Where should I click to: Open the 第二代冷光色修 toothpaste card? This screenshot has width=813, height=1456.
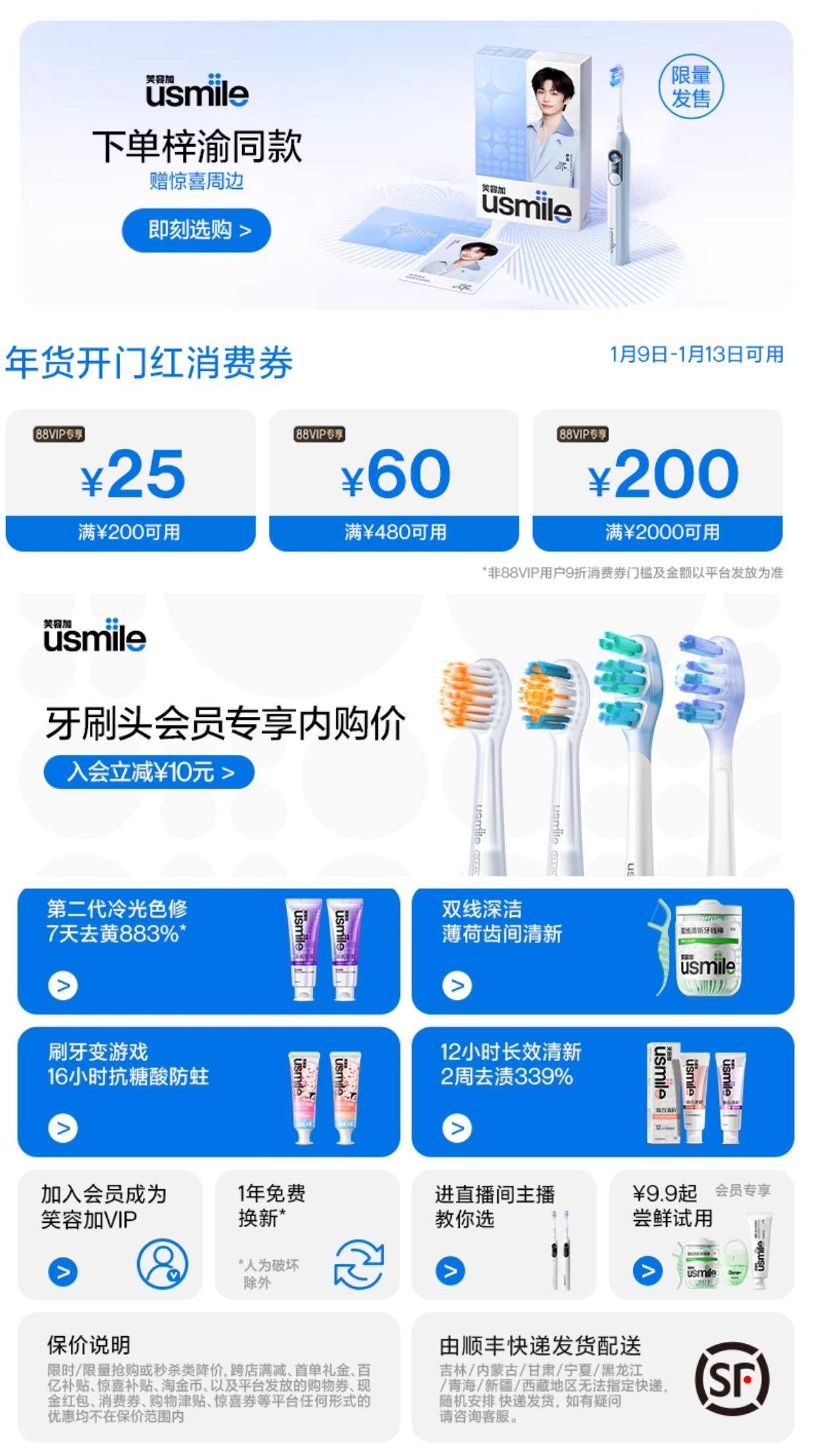tap(208, 951)
